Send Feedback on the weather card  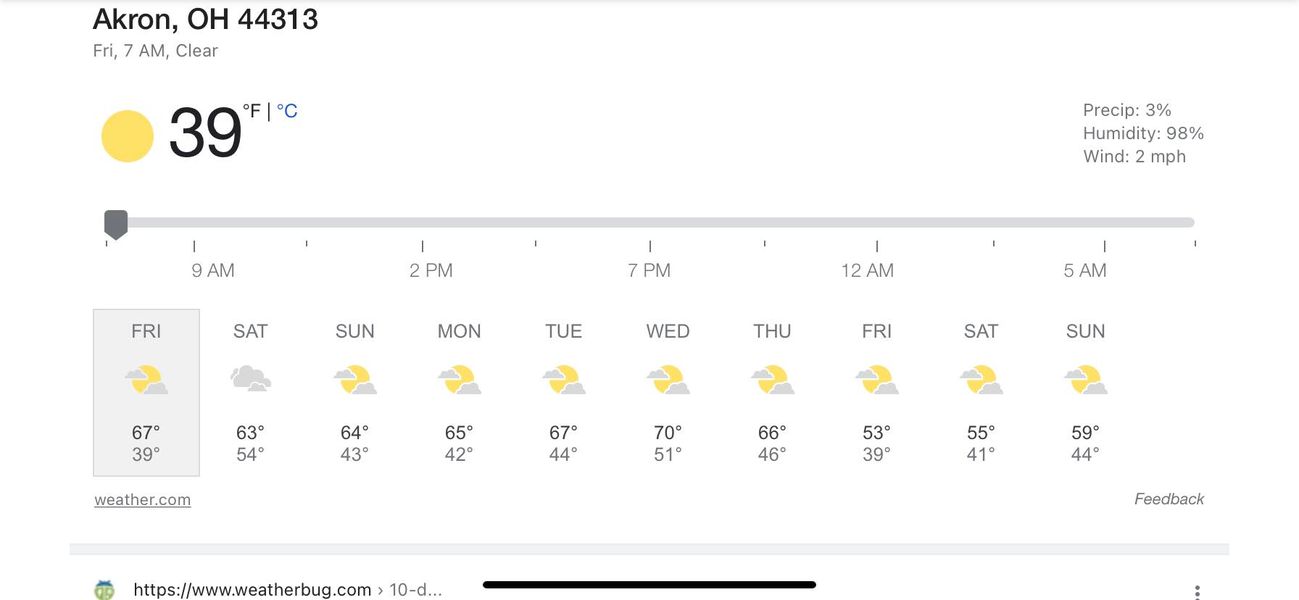point(1169,499)
